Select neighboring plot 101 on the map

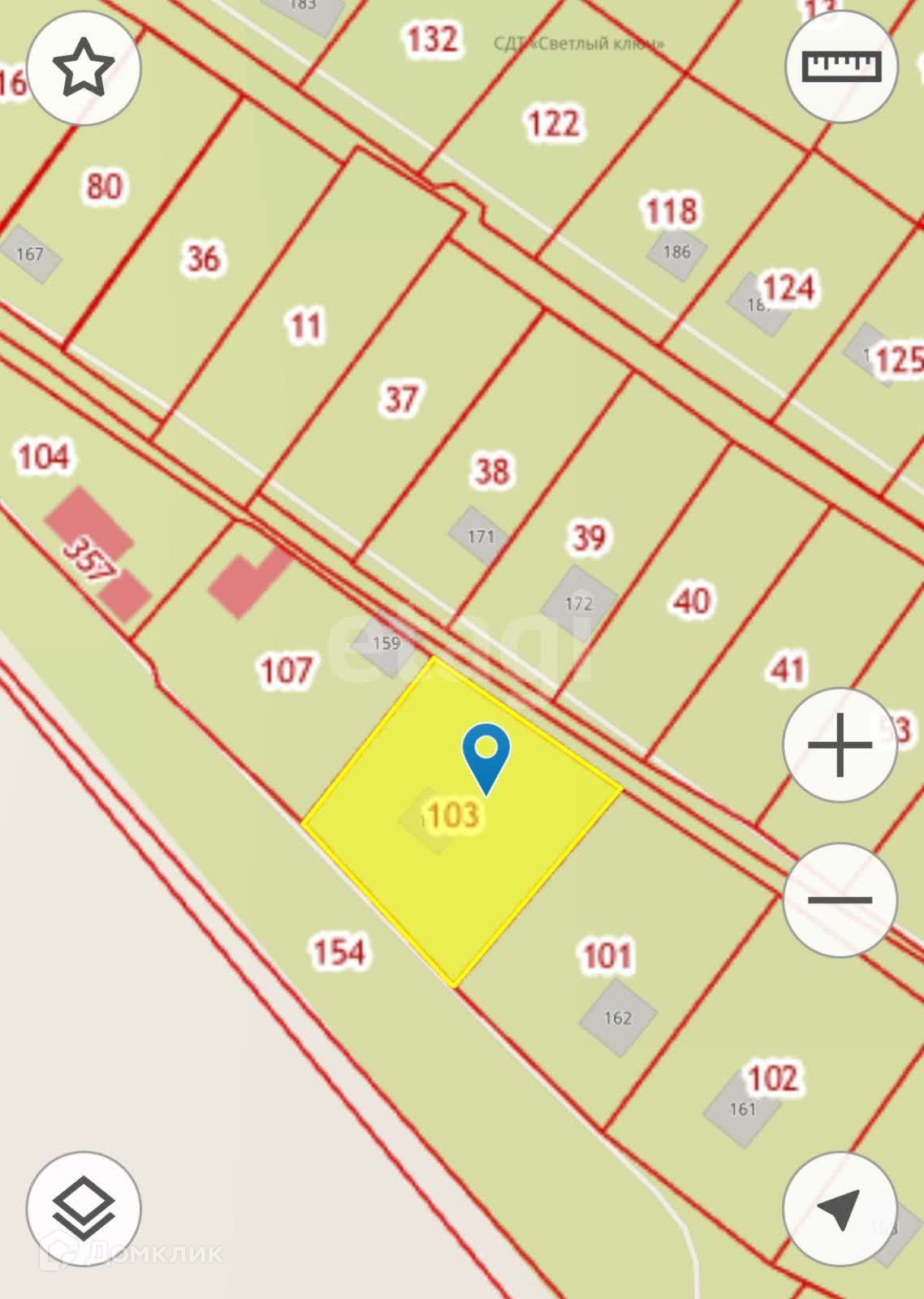(607, 956)
